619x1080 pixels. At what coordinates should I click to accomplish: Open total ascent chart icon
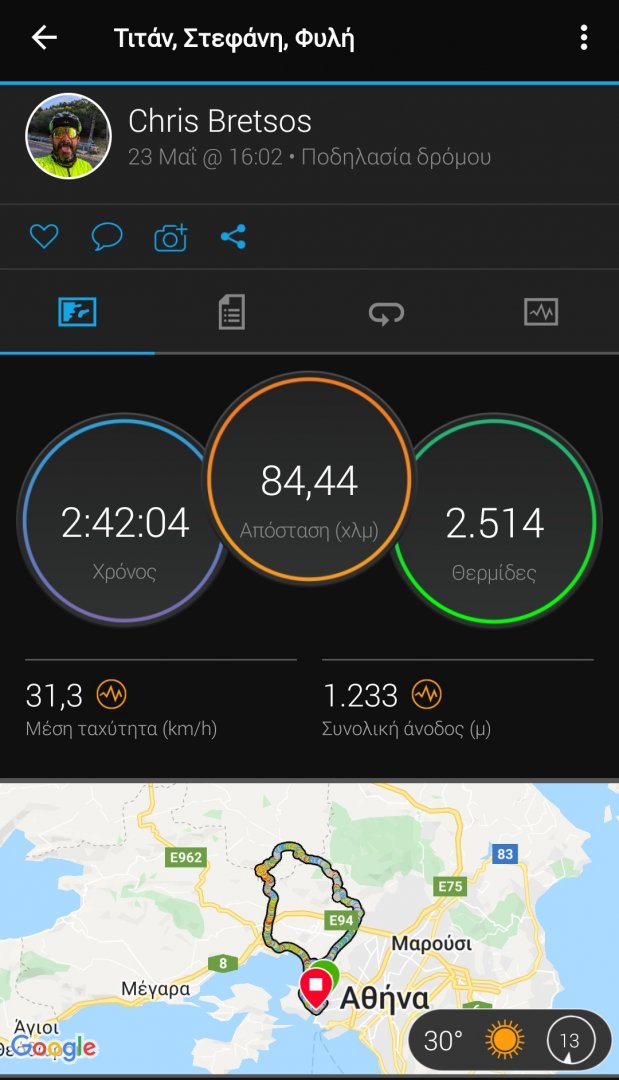click(427, 694)
